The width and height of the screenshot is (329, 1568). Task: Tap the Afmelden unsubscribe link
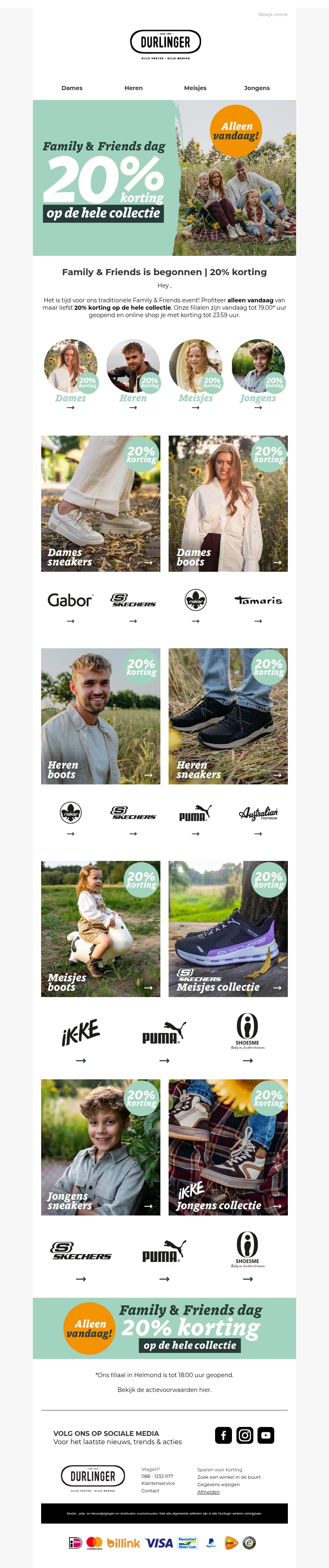click(209, 1491)
